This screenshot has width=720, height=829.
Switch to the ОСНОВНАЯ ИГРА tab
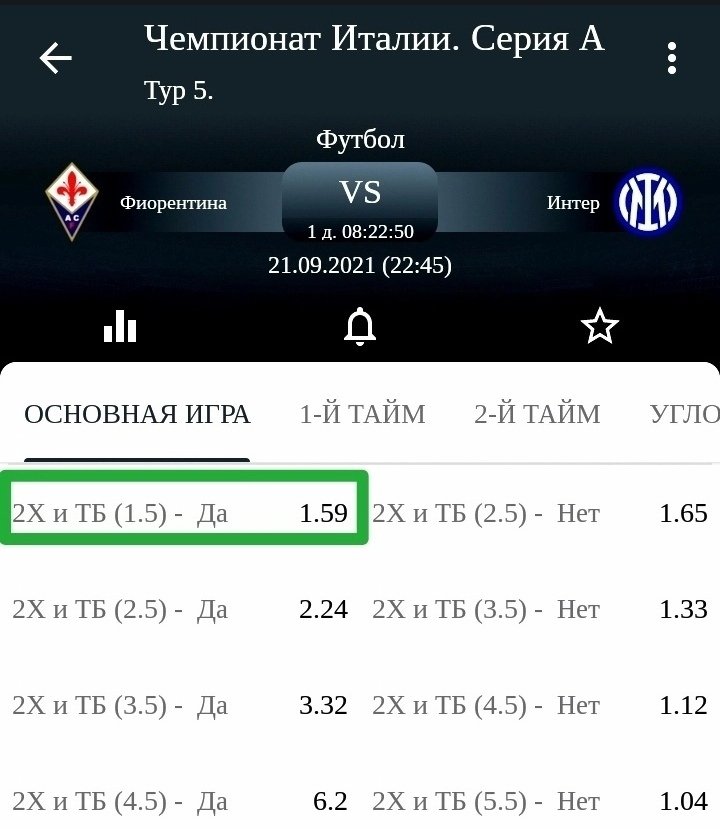[137, 414]
